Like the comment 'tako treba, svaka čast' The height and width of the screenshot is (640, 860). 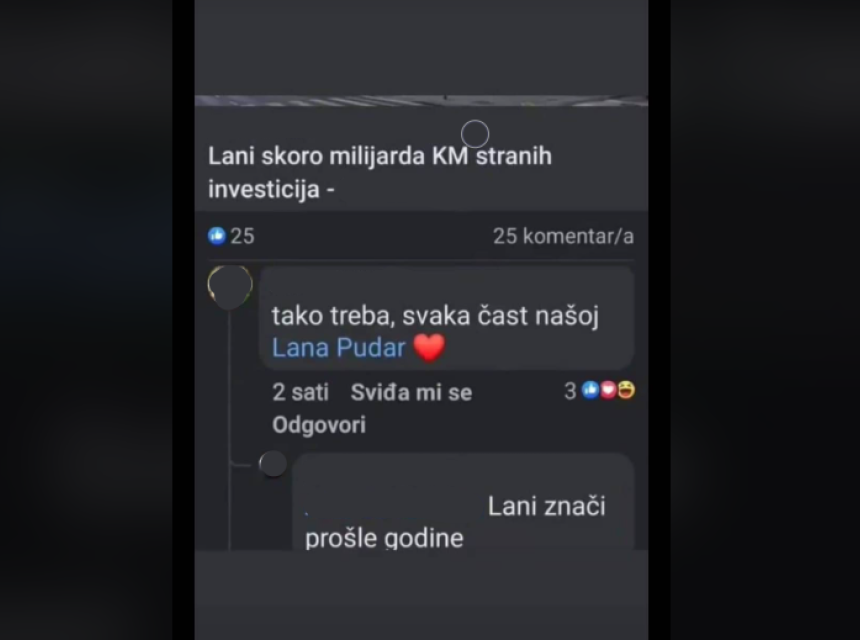(x=411, y=393)
